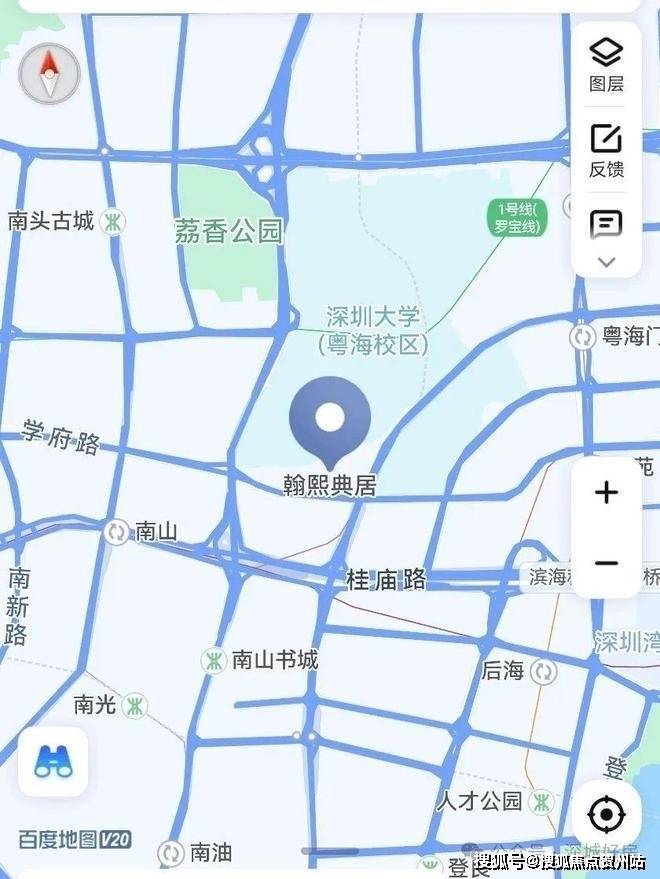The width and height of the screenshot is (660, 879).
Task: Open the message icon below 反馈
Action: [x=606, y=224]
